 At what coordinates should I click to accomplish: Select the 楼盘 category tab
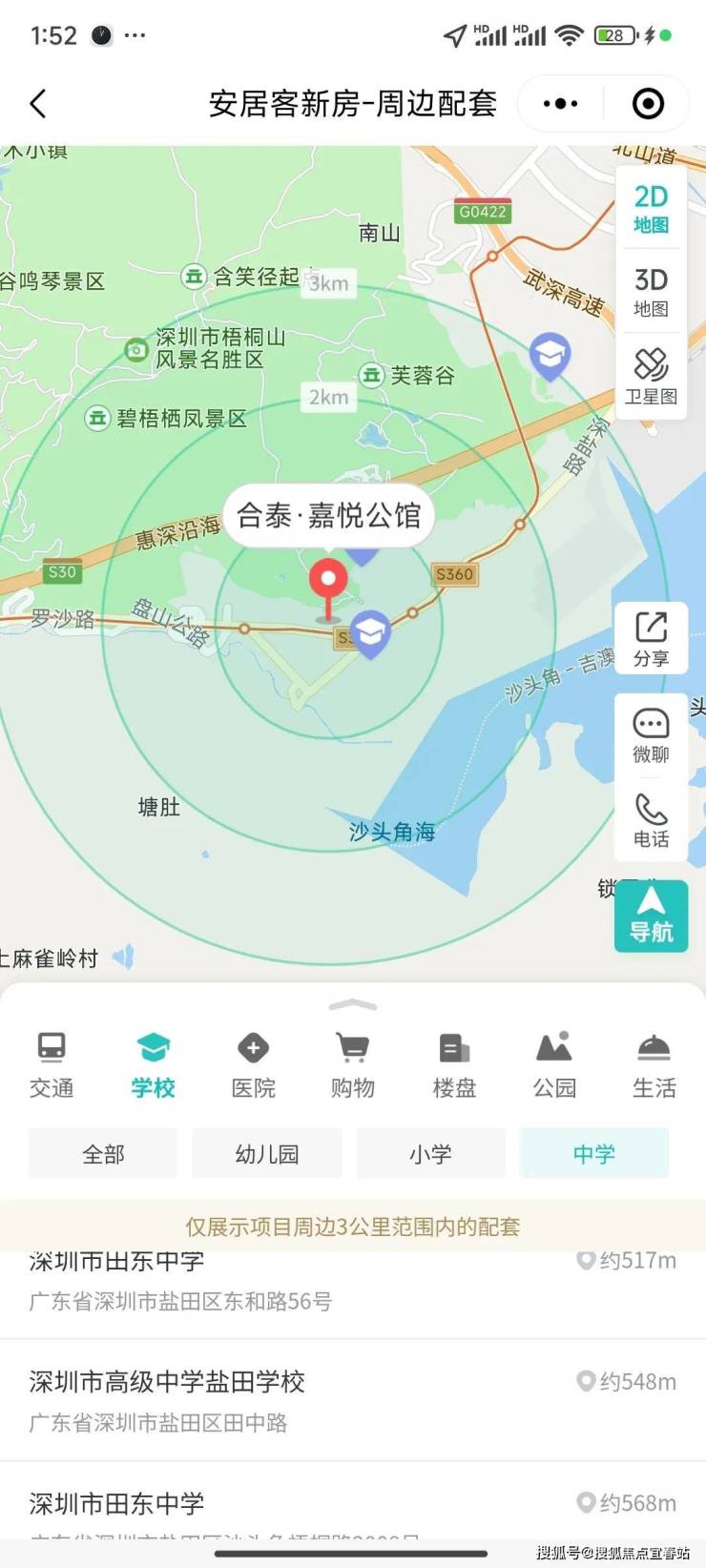[x=454, y=1064]
